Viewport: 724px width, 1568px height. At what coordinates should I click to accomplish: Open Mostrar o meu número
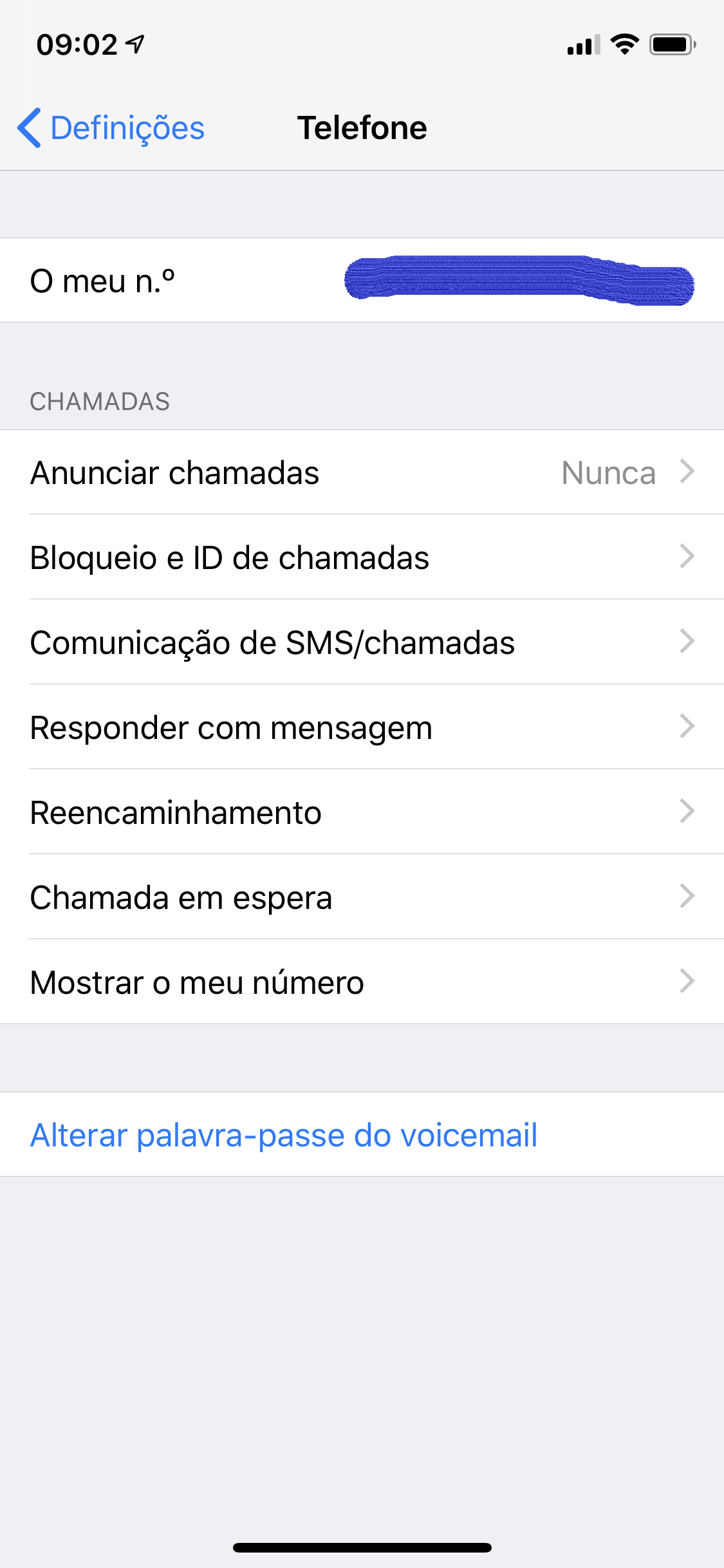(362, 982)
